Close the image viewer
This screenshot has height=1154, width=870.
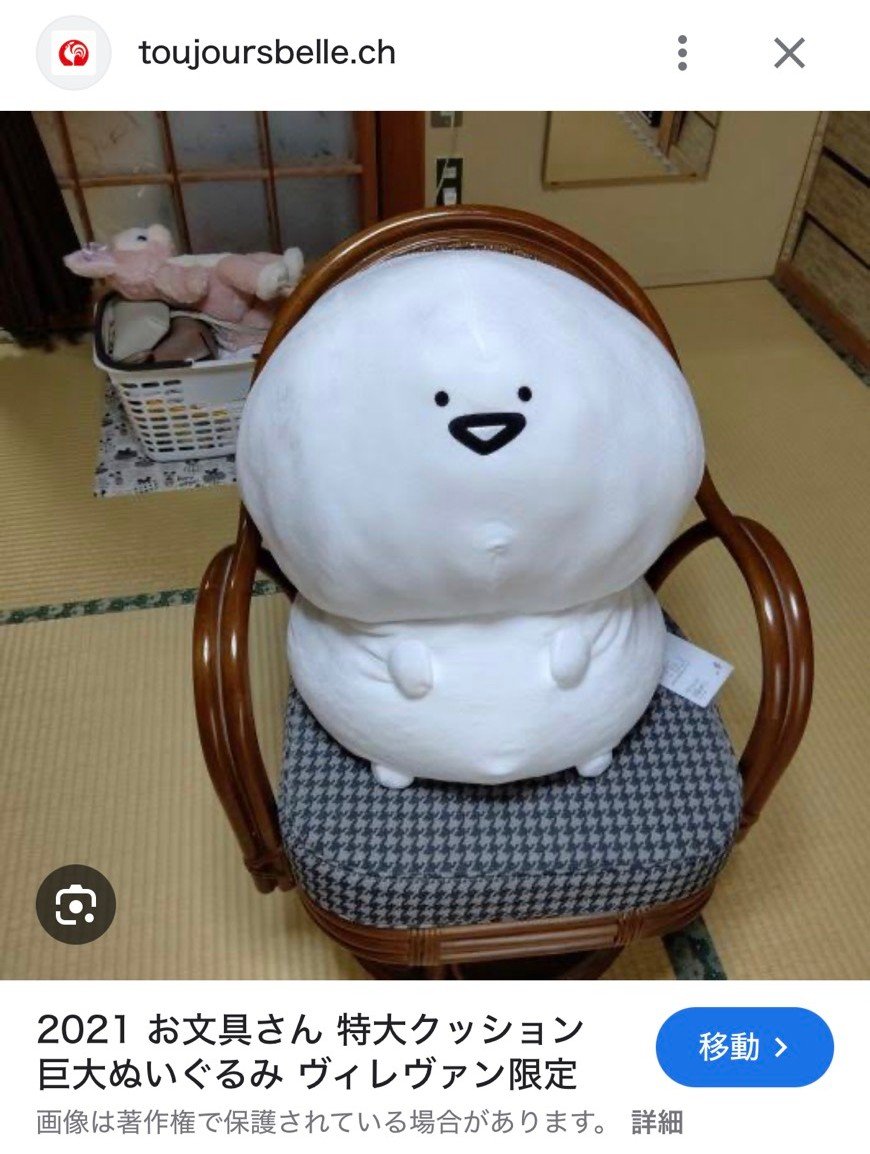tap(789, 53)
